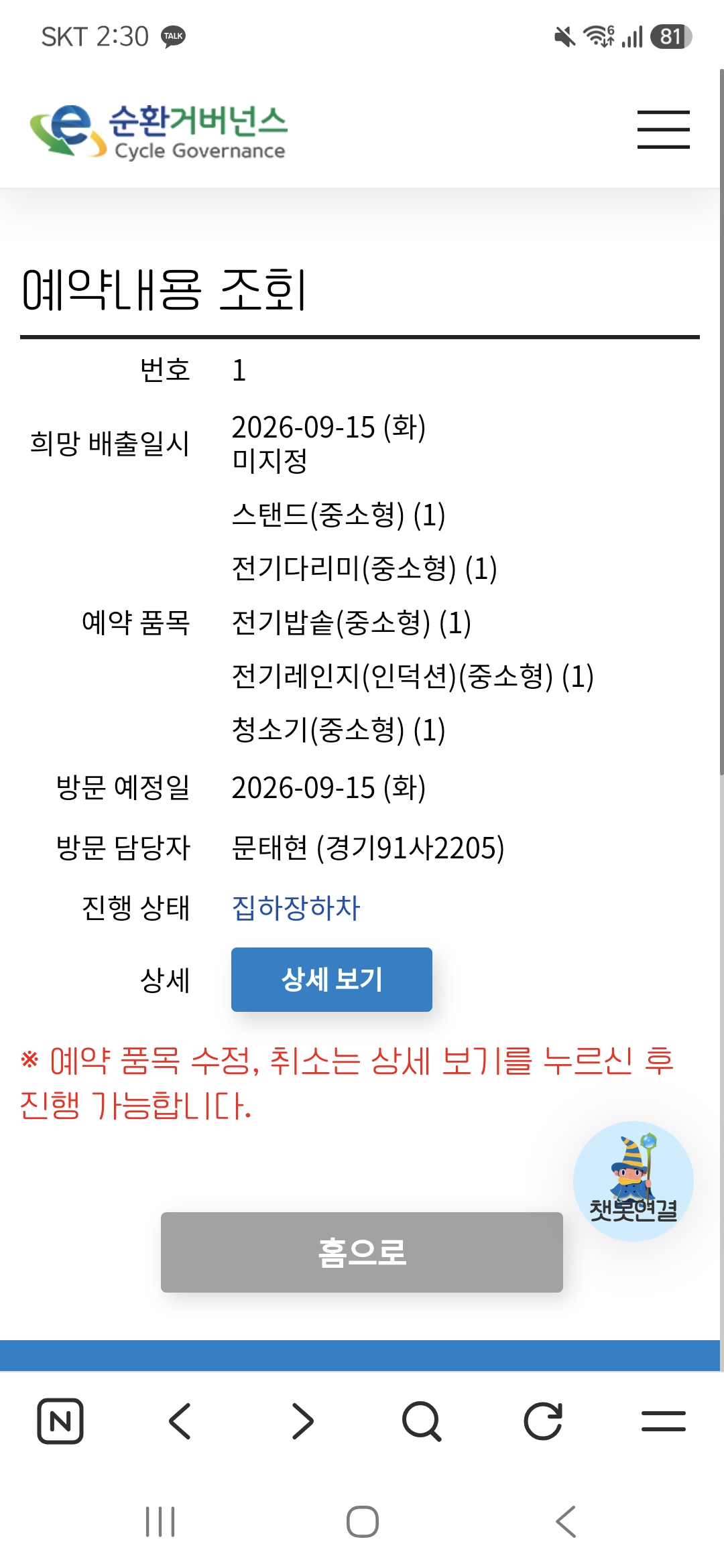Open recent apps from the system navigation bar
724x1568 pixels.
coord(160,1522)
